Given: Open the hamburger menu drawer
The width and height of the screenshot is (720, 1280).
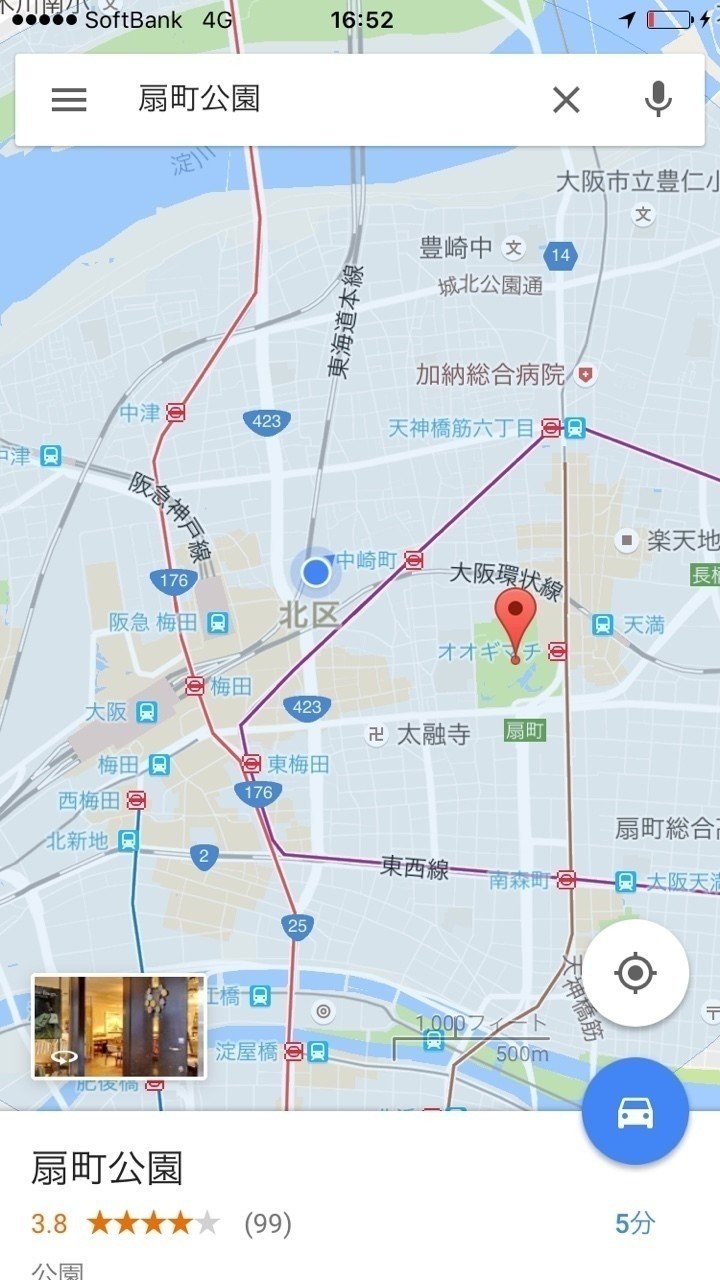Looking at the screenshot, I should (x=69, y=99).
